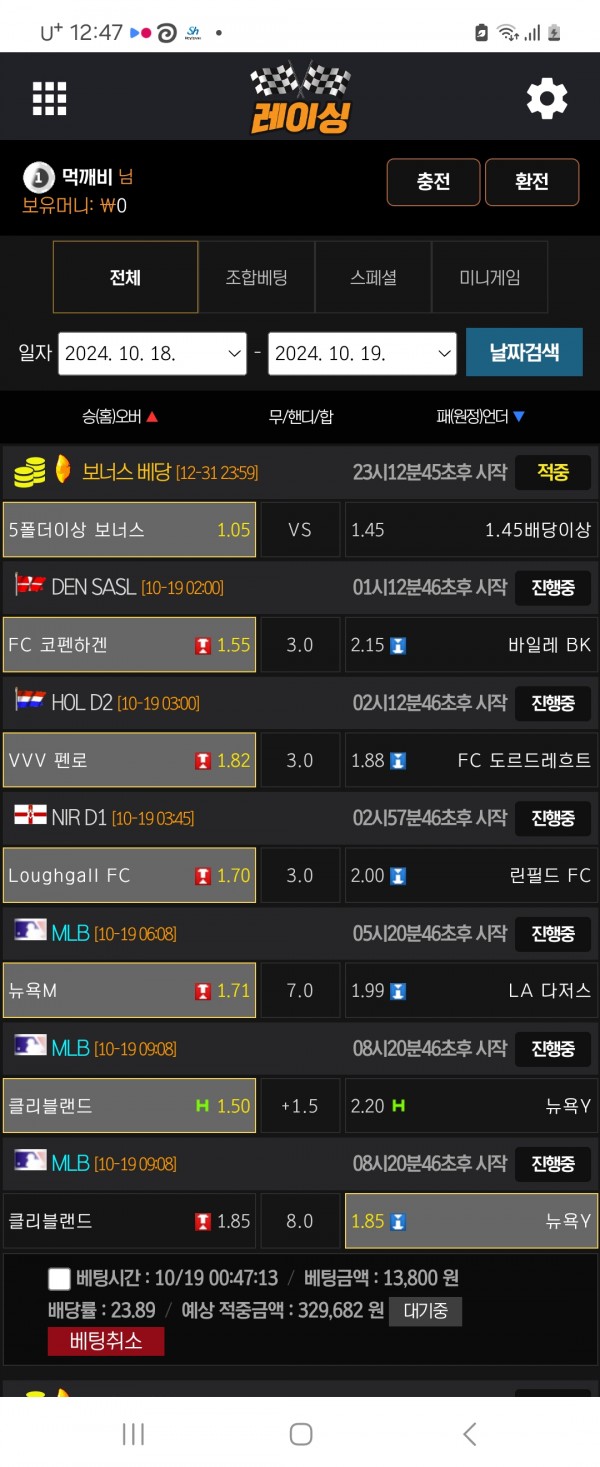This screenshot has width=600, height=1467.
Task: Switch to the 스페셜 tab
Action: click(373, 277)
